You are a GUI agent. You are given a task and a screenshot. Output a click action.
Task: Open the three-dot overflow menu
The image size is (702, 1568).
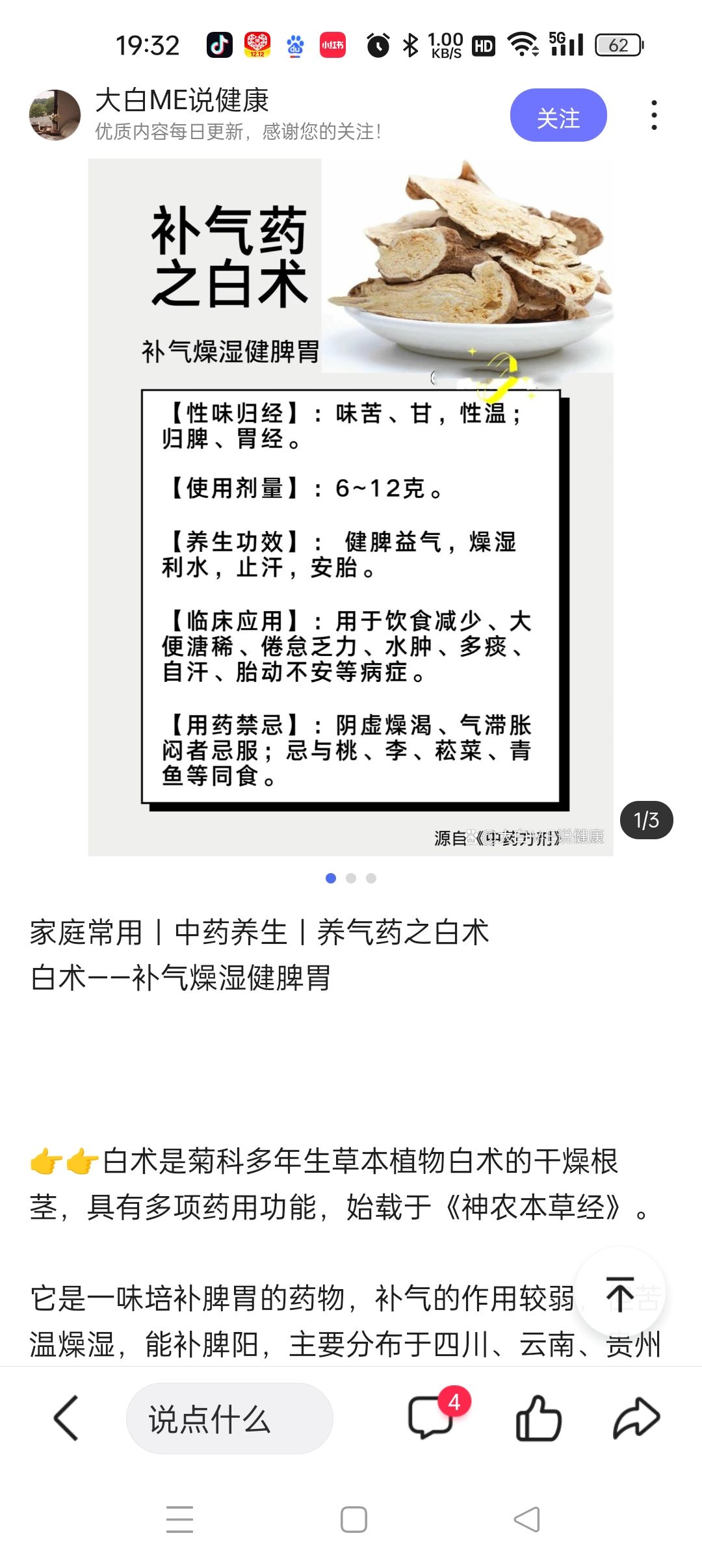coord(654,115)
